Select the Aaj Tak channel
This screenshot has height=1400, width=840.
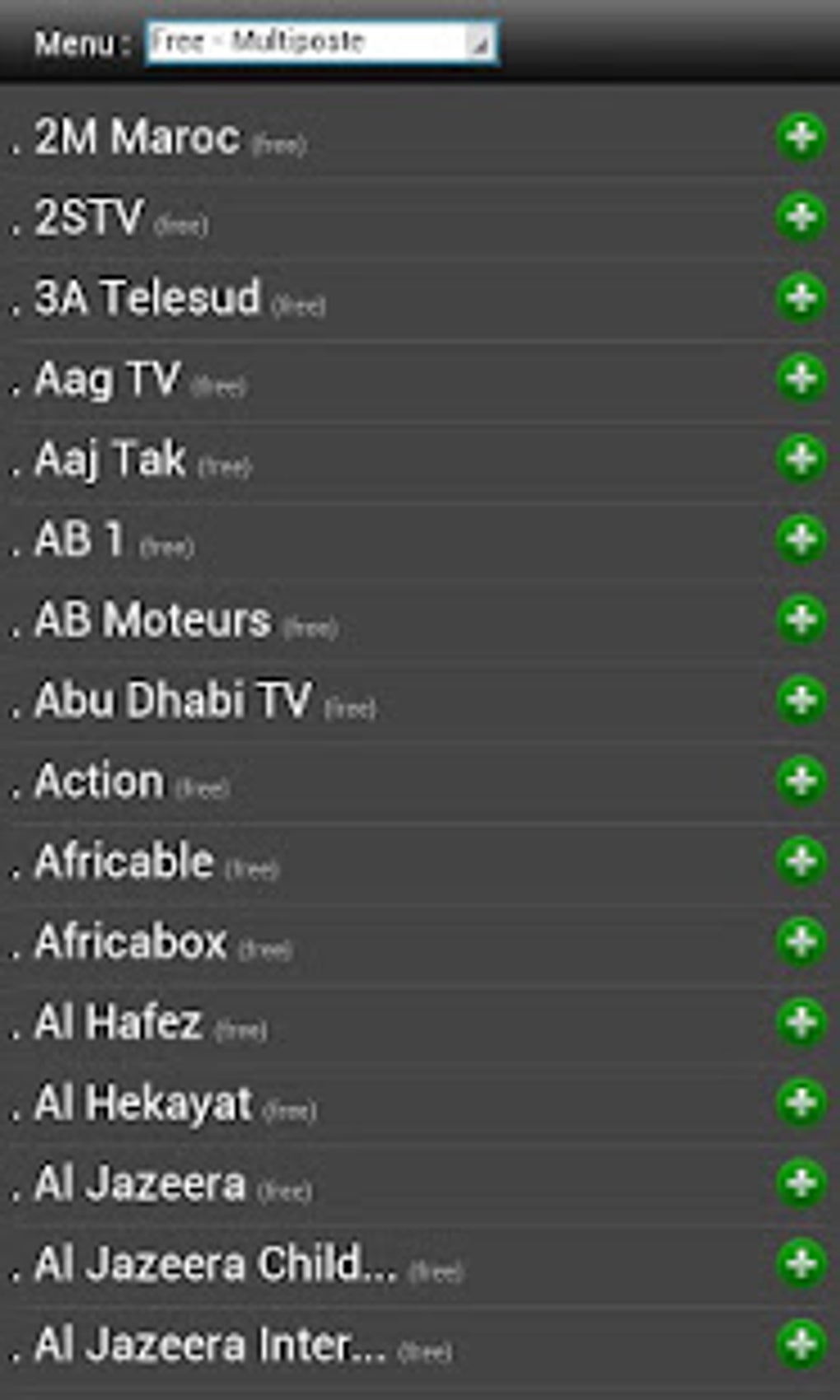110,460
